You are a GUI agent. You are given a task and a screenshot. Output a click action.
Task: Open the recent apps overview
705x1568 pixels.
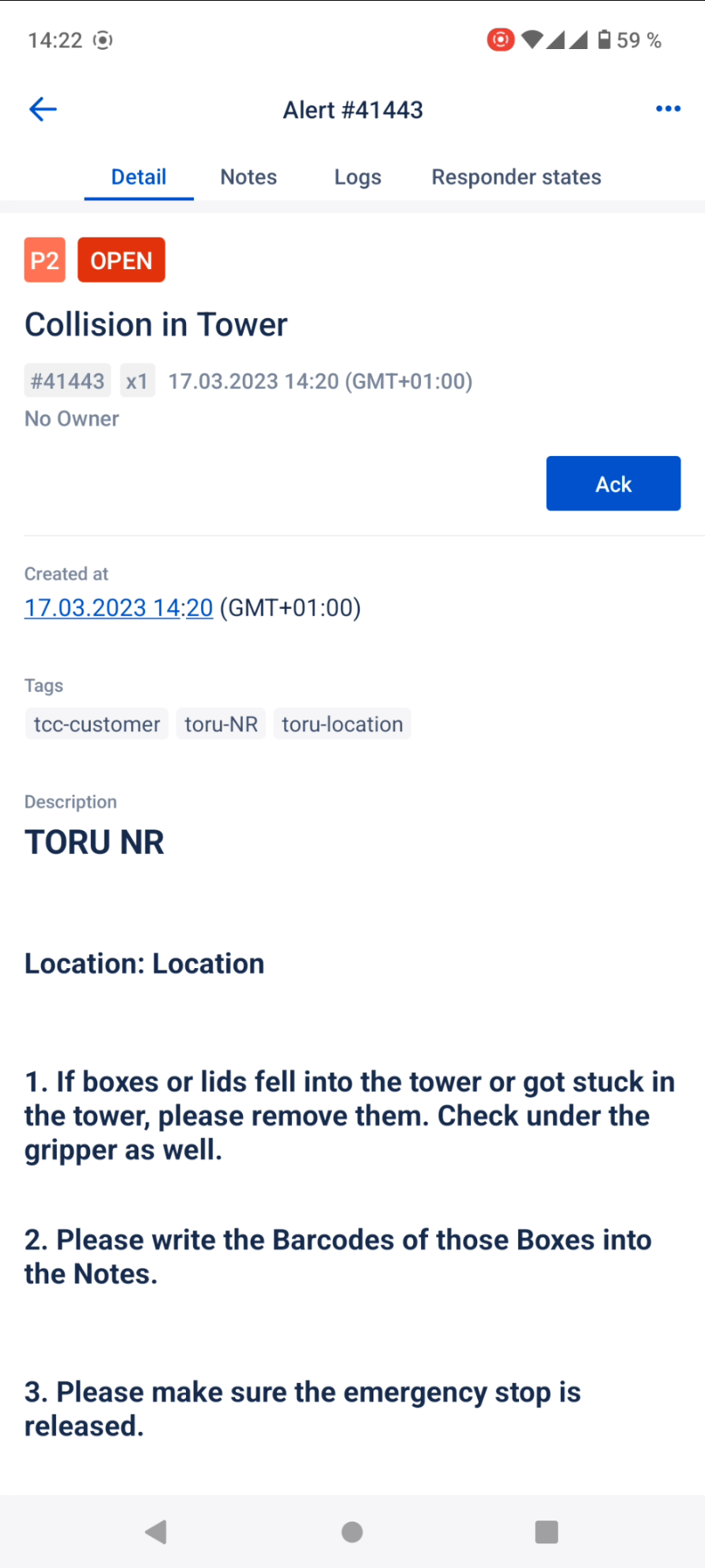546,1532
